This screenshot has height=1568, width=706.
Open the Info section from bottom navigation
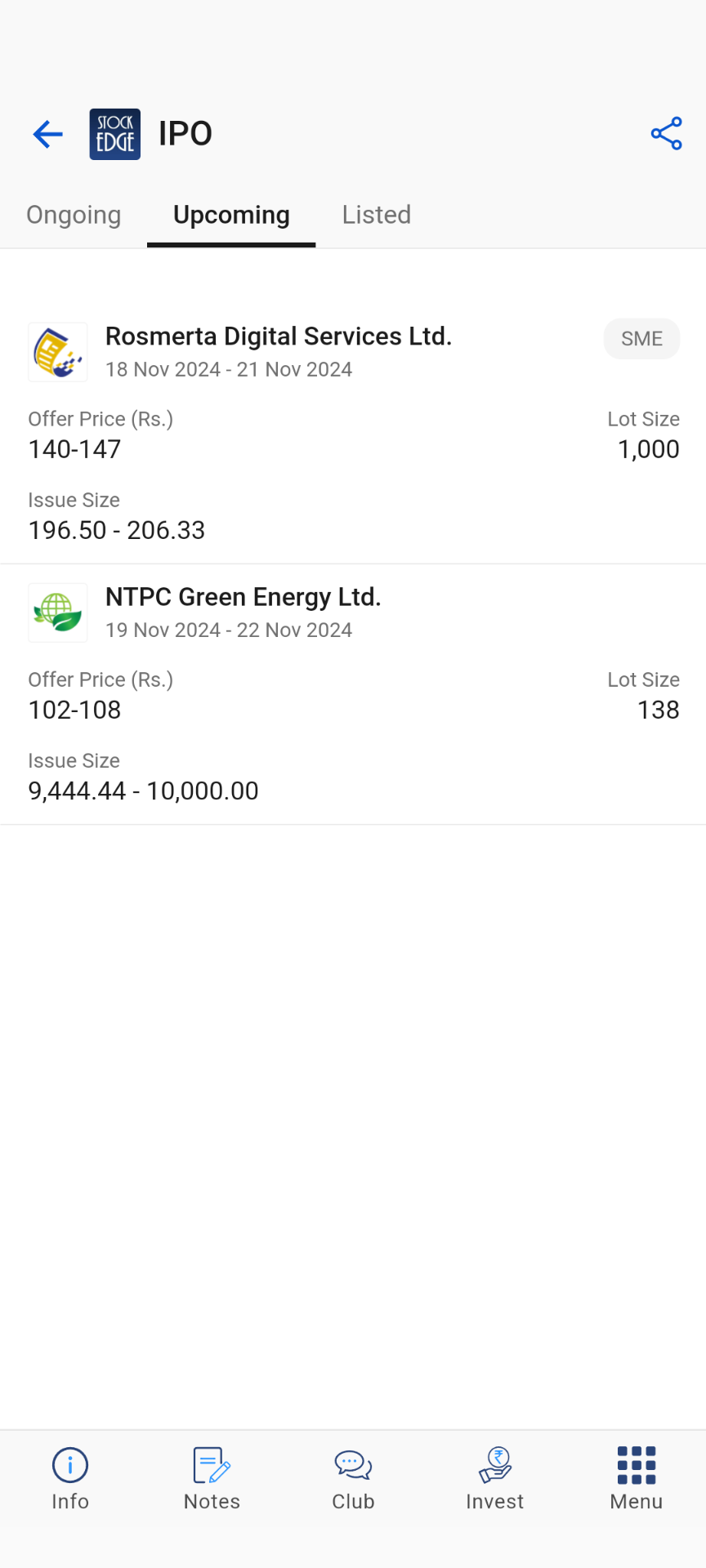[70, 1476]
